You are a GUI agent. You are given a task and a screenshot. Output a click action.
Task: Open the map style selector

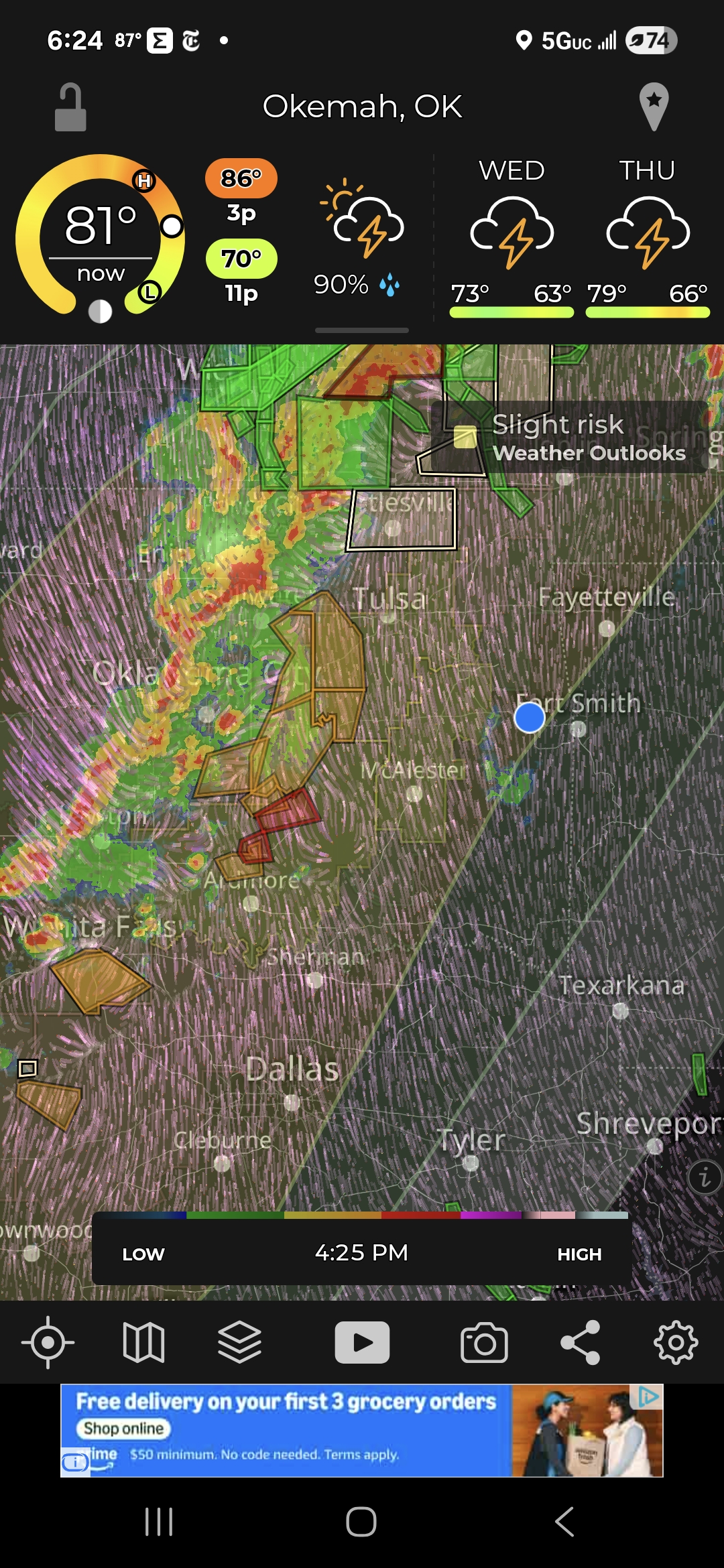pyautogui.click(x=143, y=1342)
